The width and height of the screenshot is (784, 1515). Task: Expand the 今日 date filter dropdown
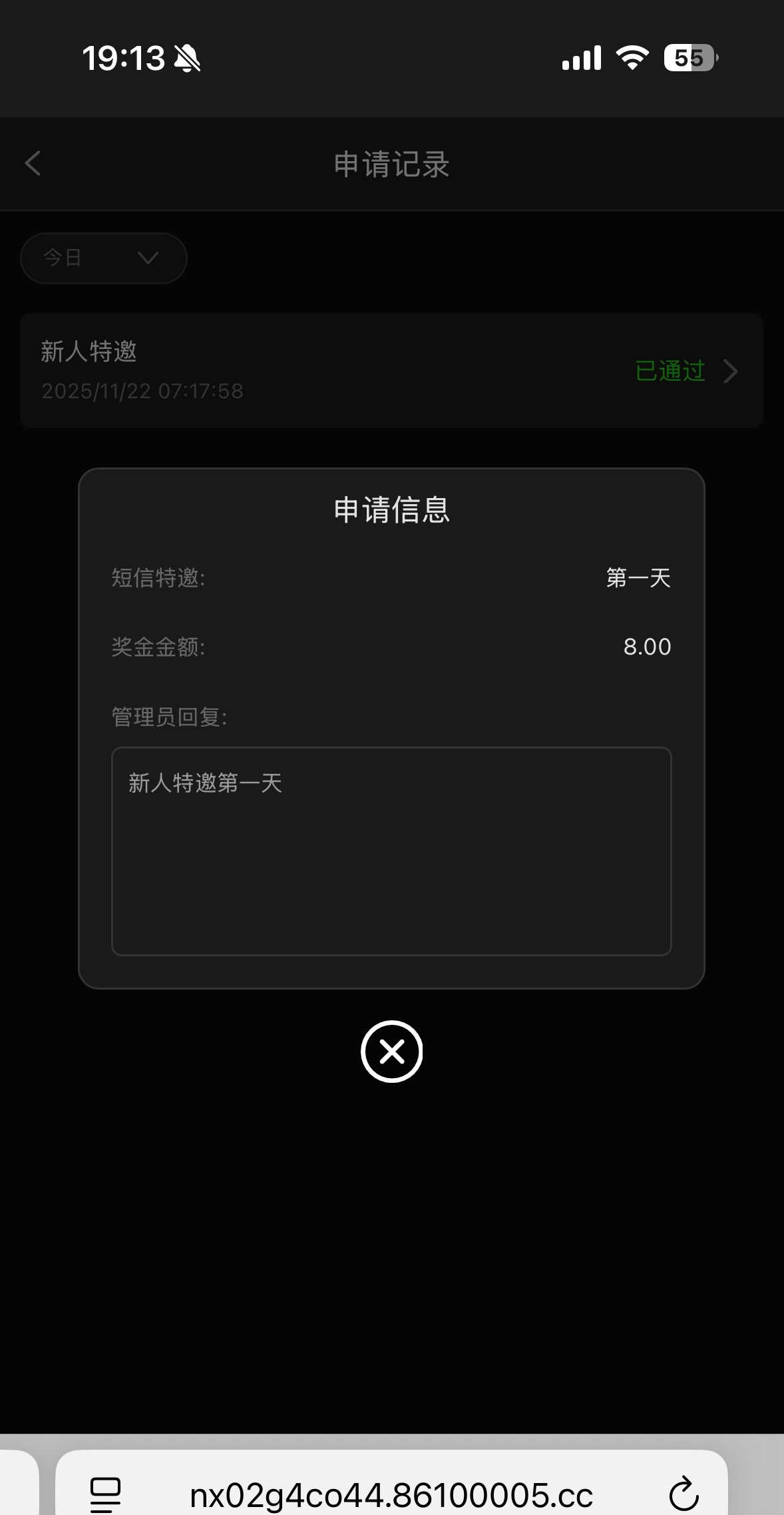(x=104, y=258)
